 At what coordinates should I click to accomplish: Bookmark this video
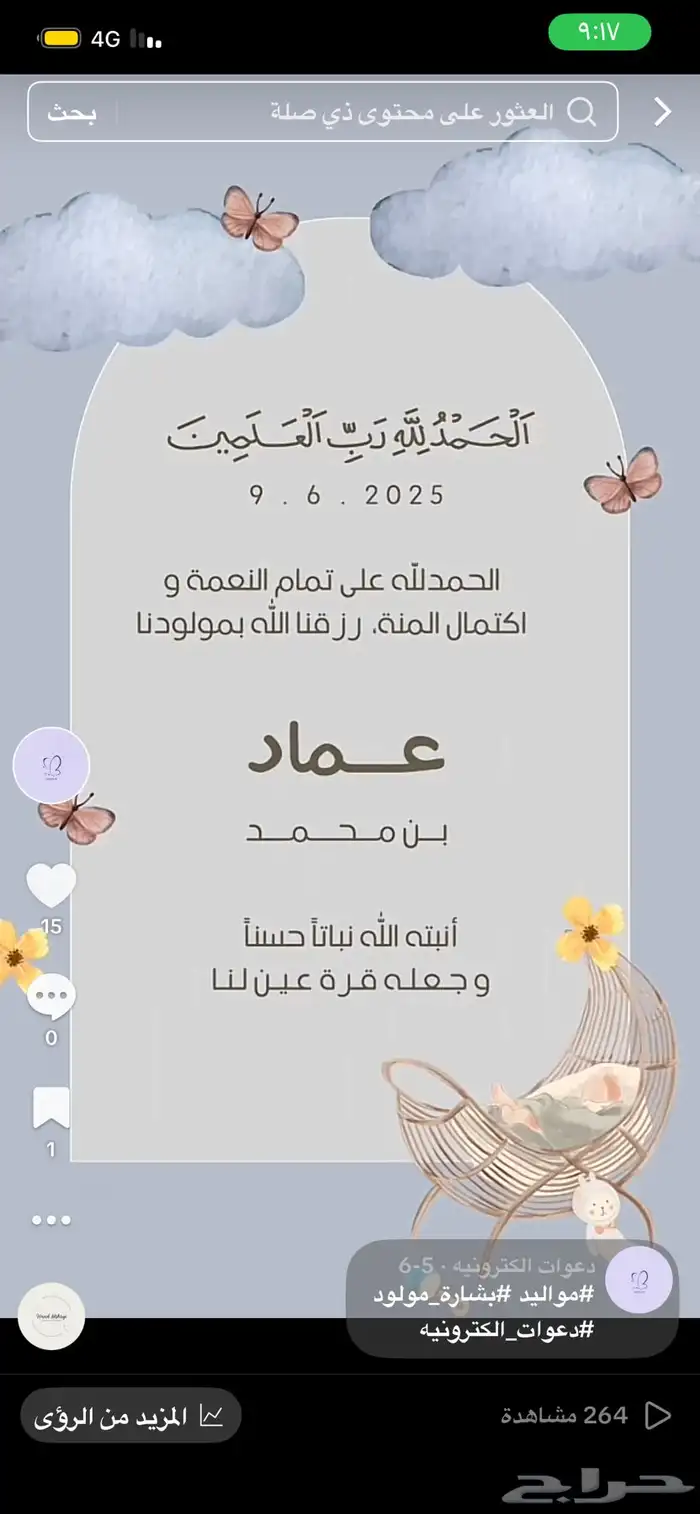(x=51, y=1108)
